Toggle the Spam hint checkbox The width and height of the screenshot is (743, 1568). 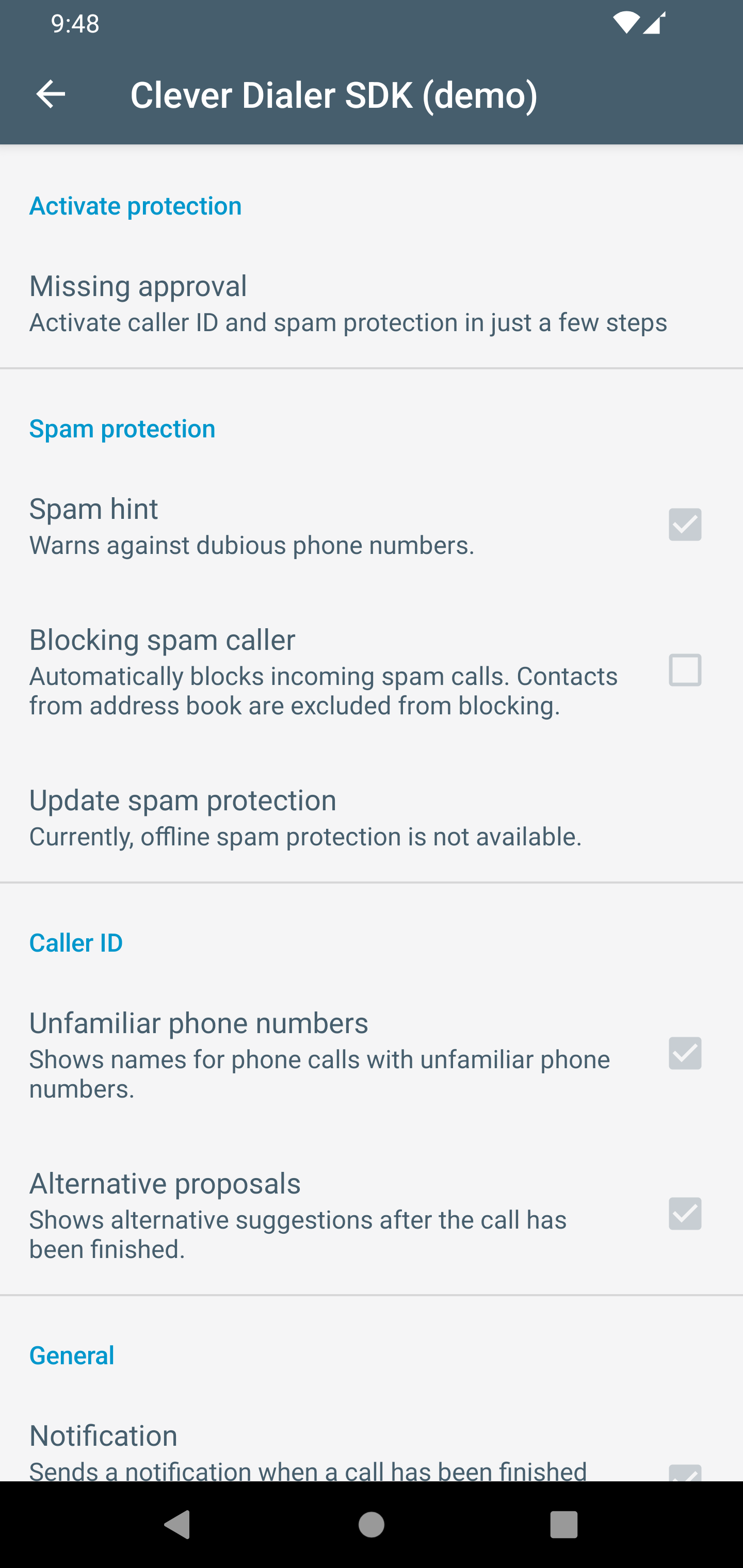685,525
